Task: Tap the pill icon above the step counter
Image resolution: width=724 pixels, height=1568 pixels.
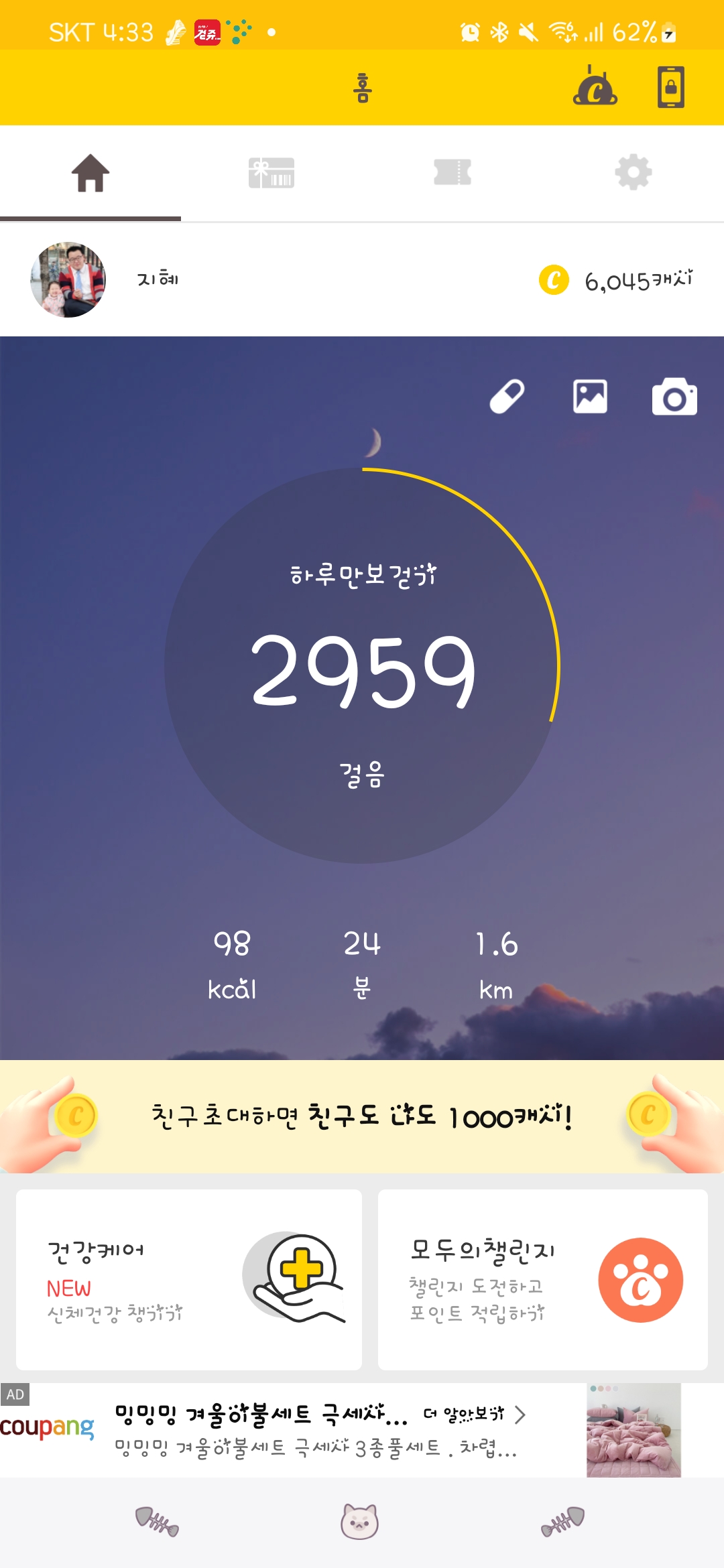Action: pos(507,396)
